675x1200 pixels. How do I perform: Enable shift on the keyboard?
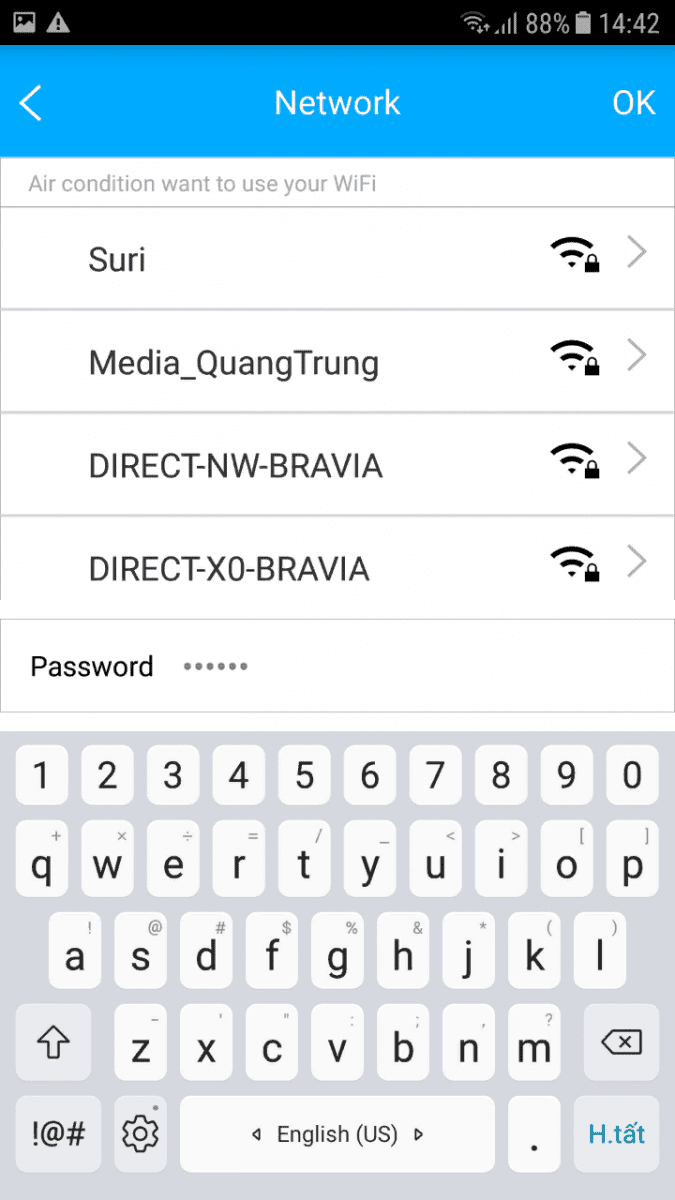53,1045
